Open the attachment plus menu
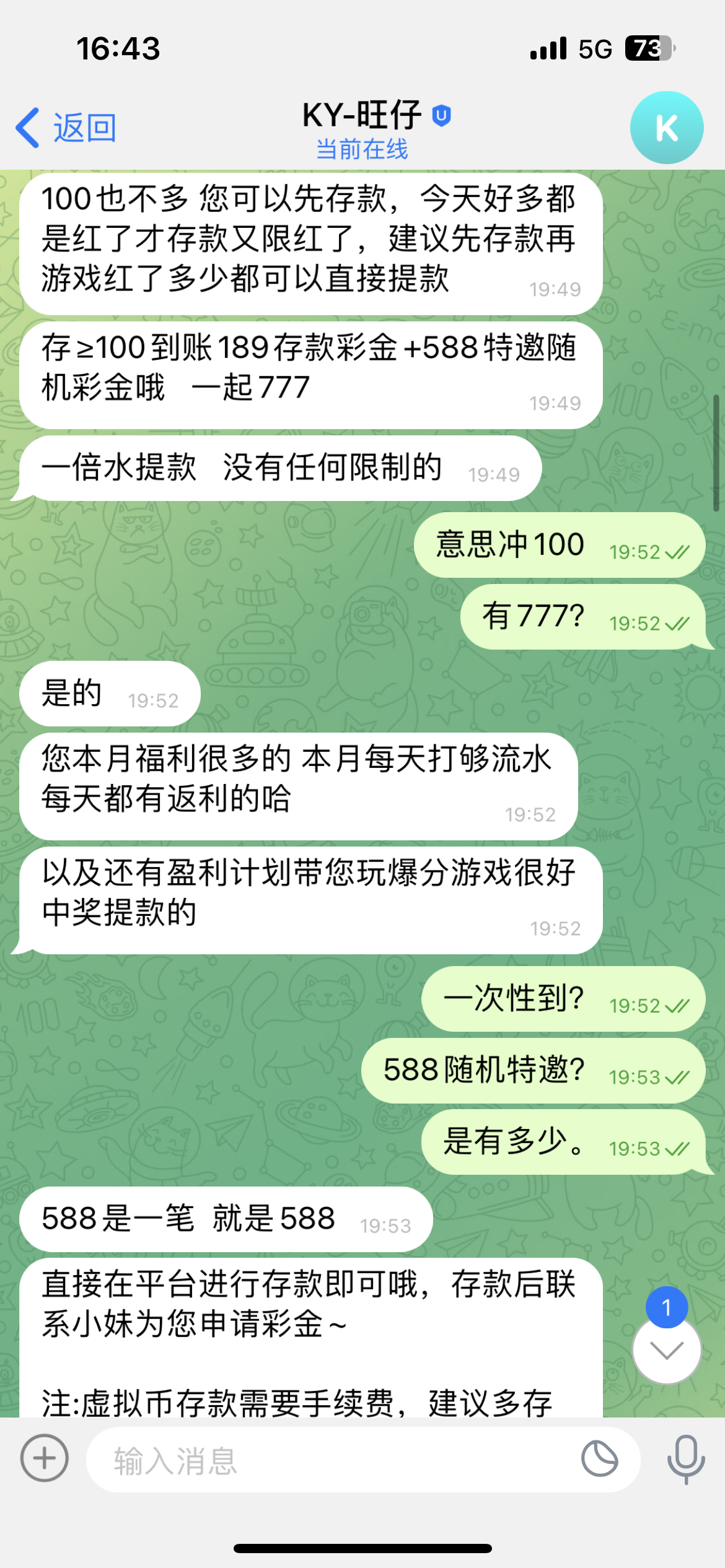This screenshot has height=1568, width=725. point(44,1458)
